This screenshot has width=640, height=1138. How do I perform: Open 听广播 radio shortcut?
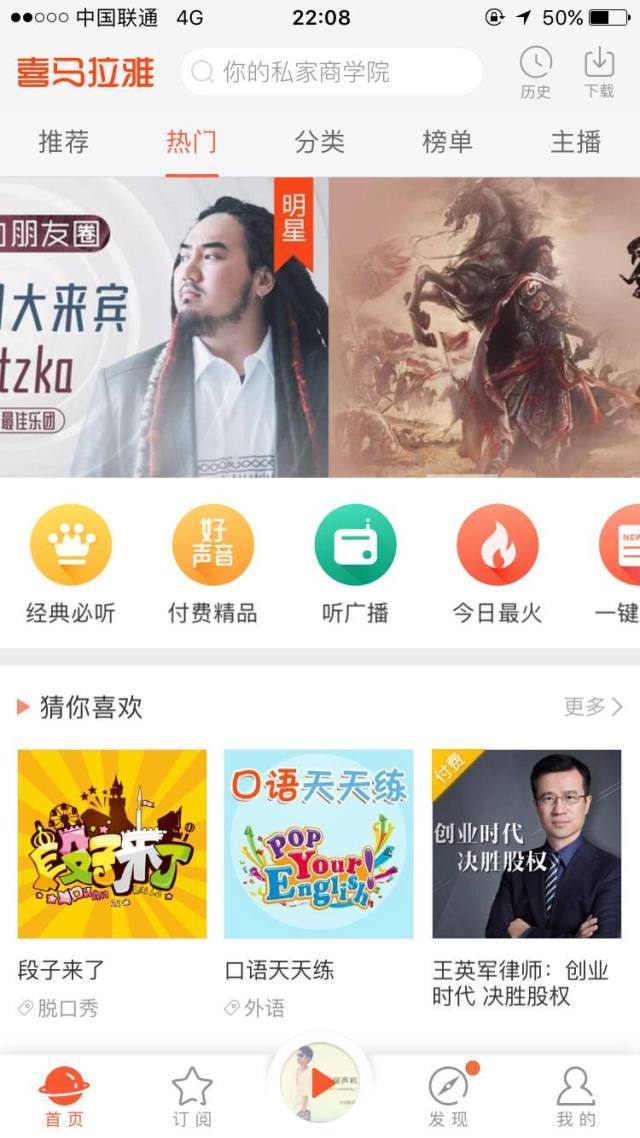[355, 565]
